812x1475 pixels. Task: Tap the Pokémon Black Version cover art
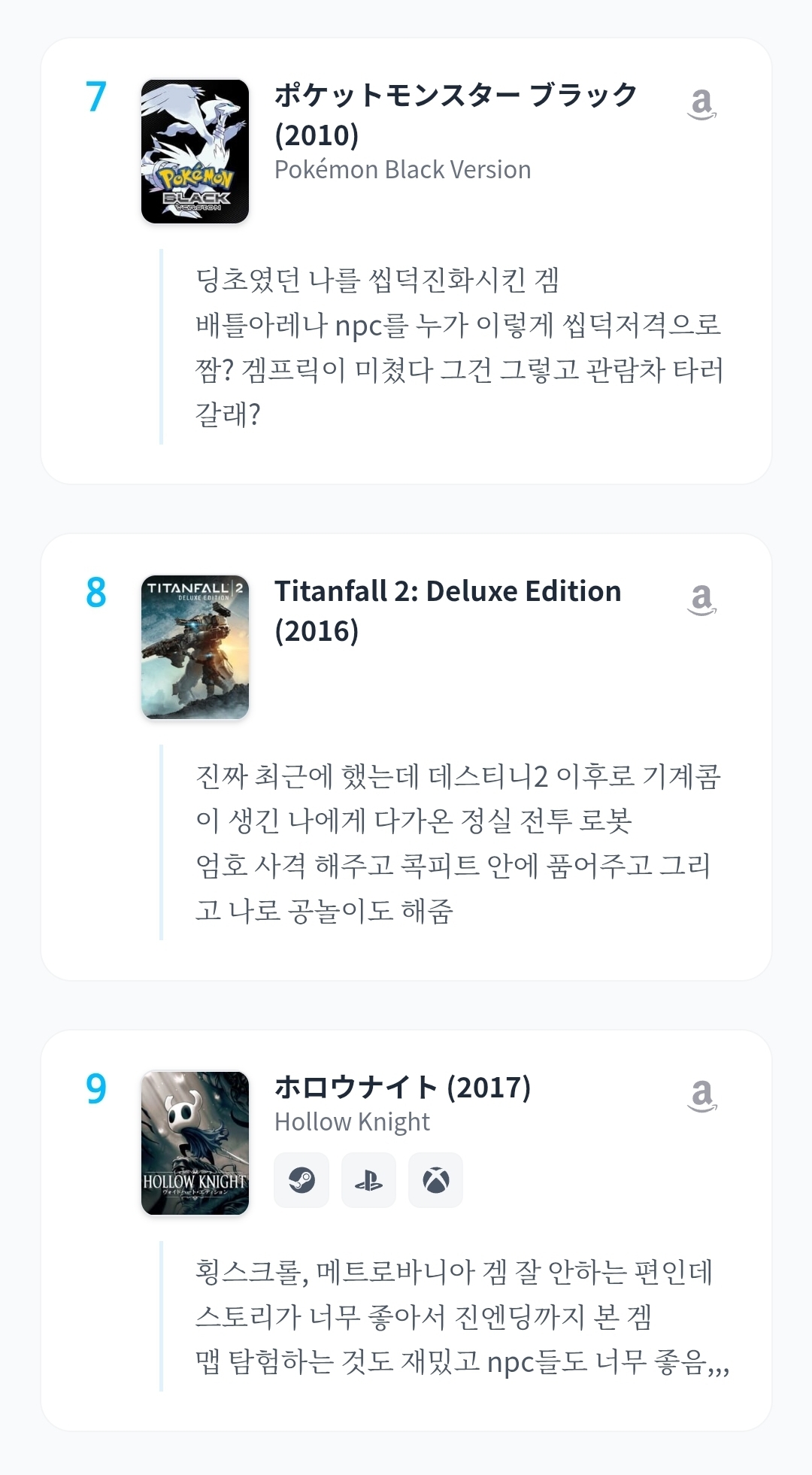[x=195, y=151]
